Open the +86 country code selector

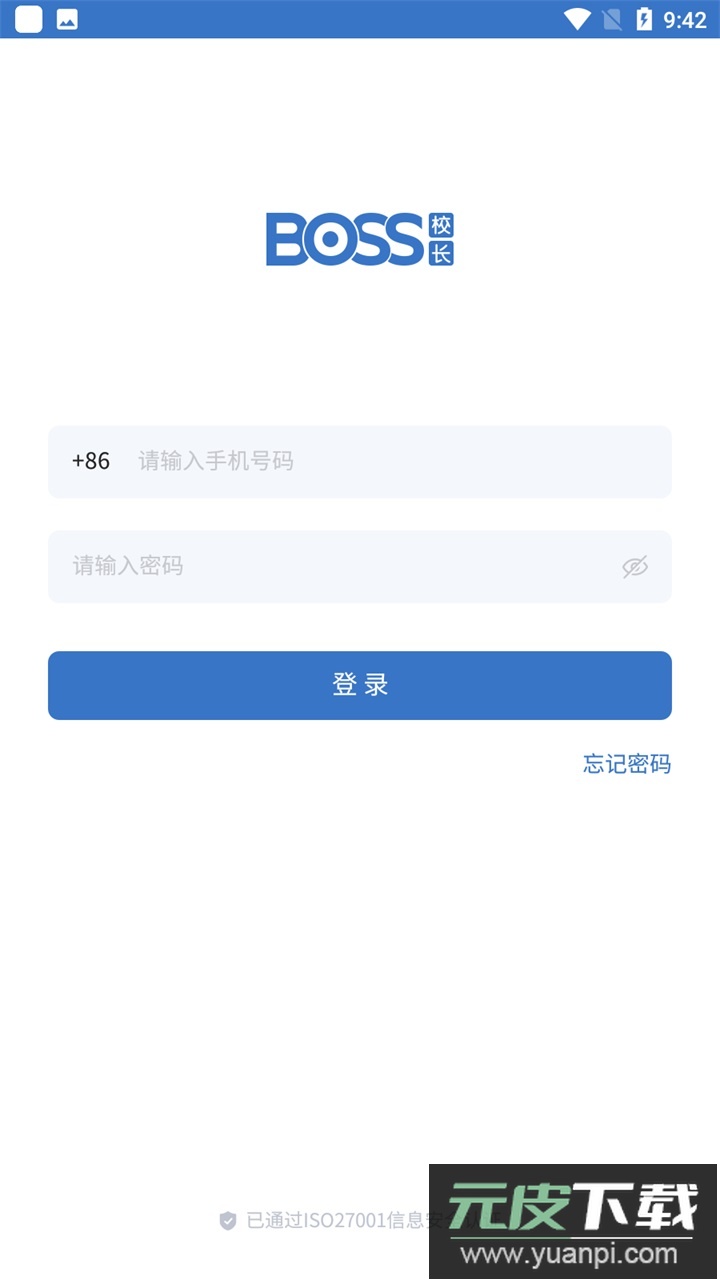click(x=90, y=461)
